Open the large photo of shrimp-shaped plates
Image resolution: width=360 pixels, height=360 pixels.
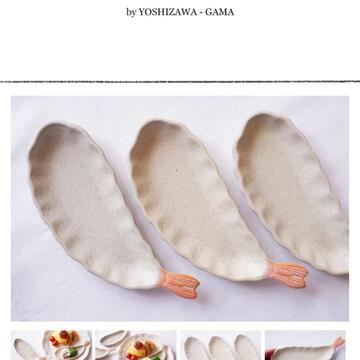[180, 209]
